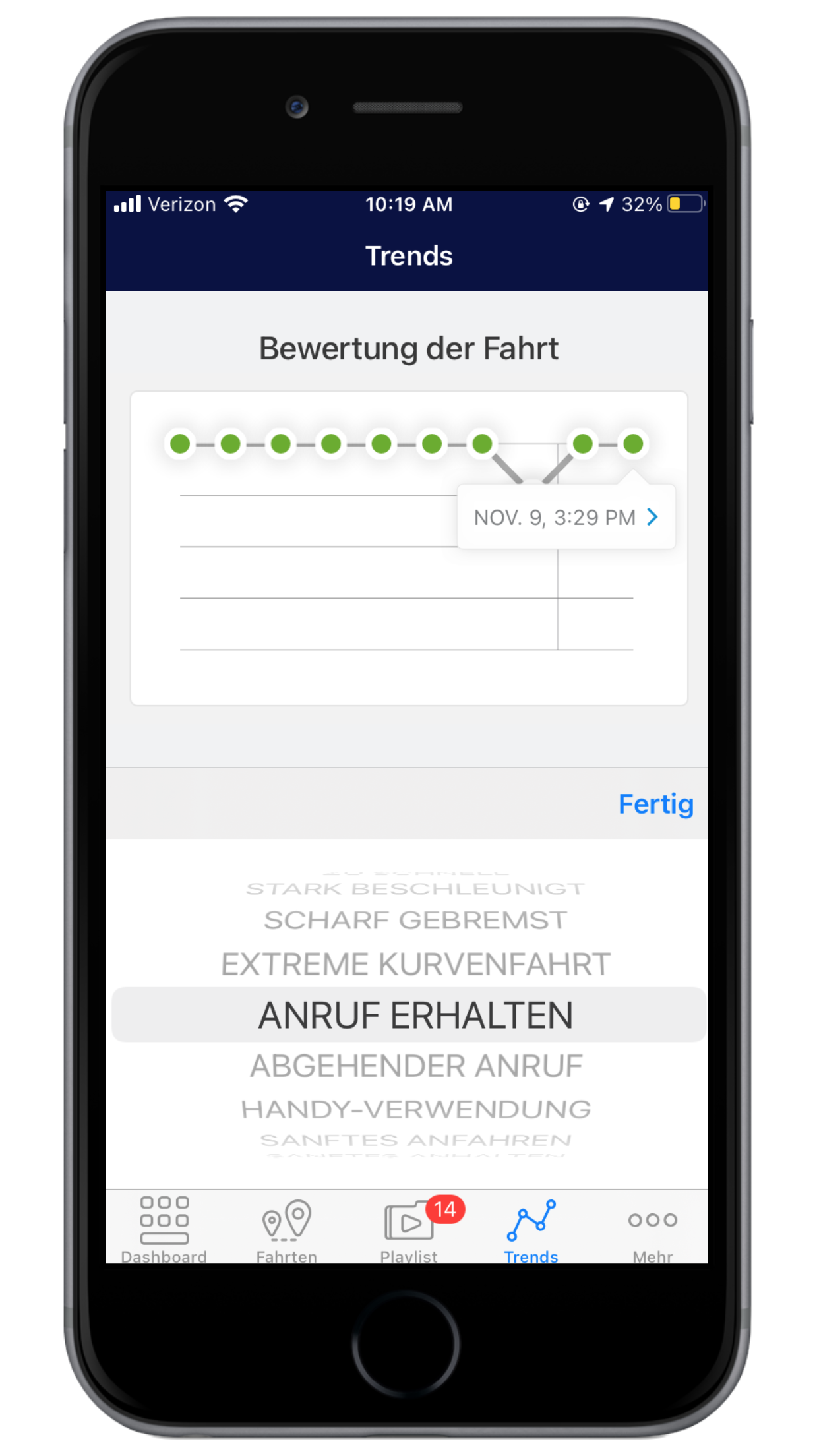
Task: Switch to the Dashboard tab
Action: click(164, 1229)
